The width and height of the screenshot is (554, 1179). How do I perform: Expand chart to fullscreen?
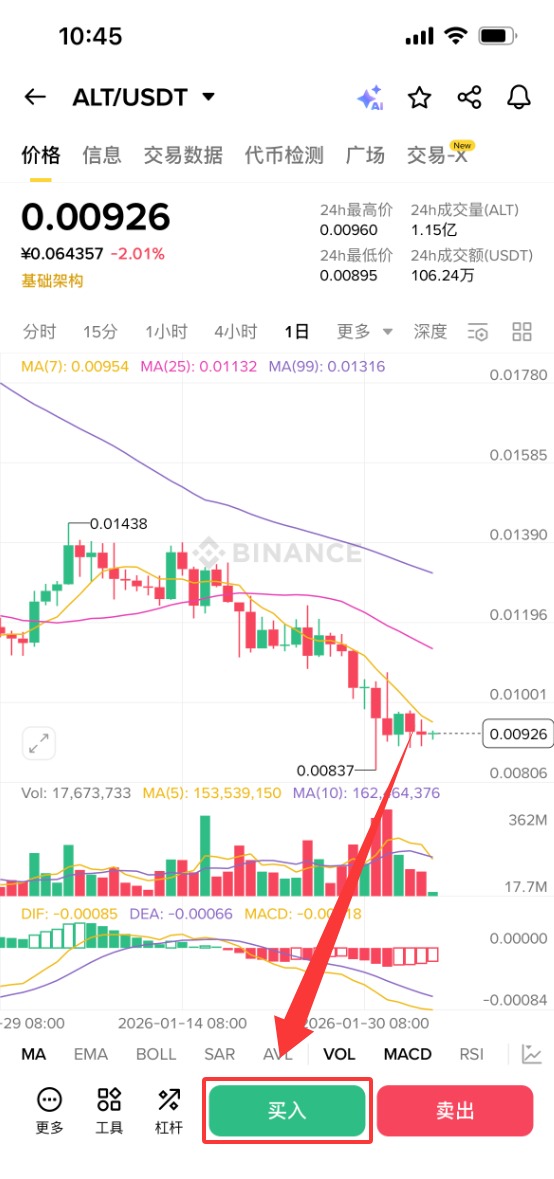[38, 744]
